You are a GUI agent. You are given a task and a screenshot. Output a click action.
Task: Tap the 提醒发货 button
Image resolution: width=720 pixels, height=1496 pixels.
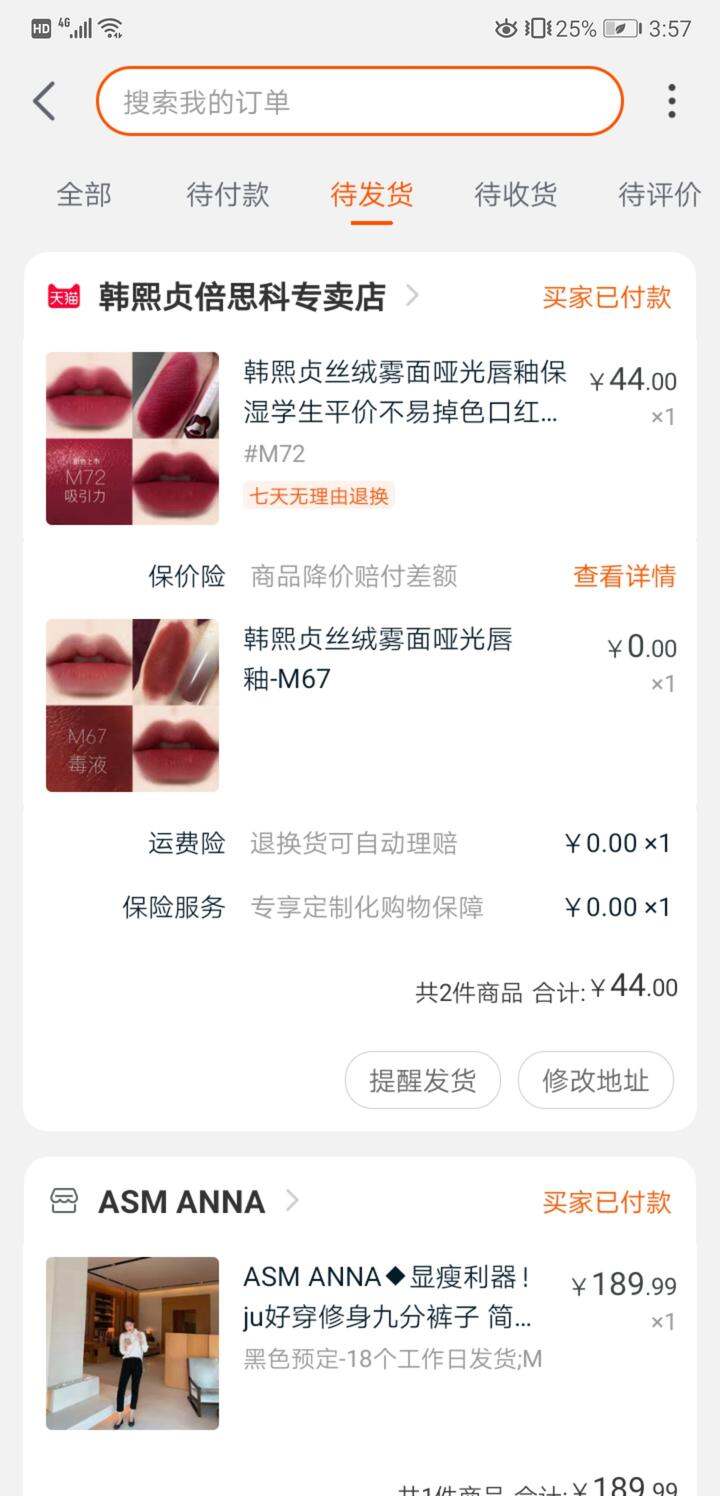pos(422,1080)
